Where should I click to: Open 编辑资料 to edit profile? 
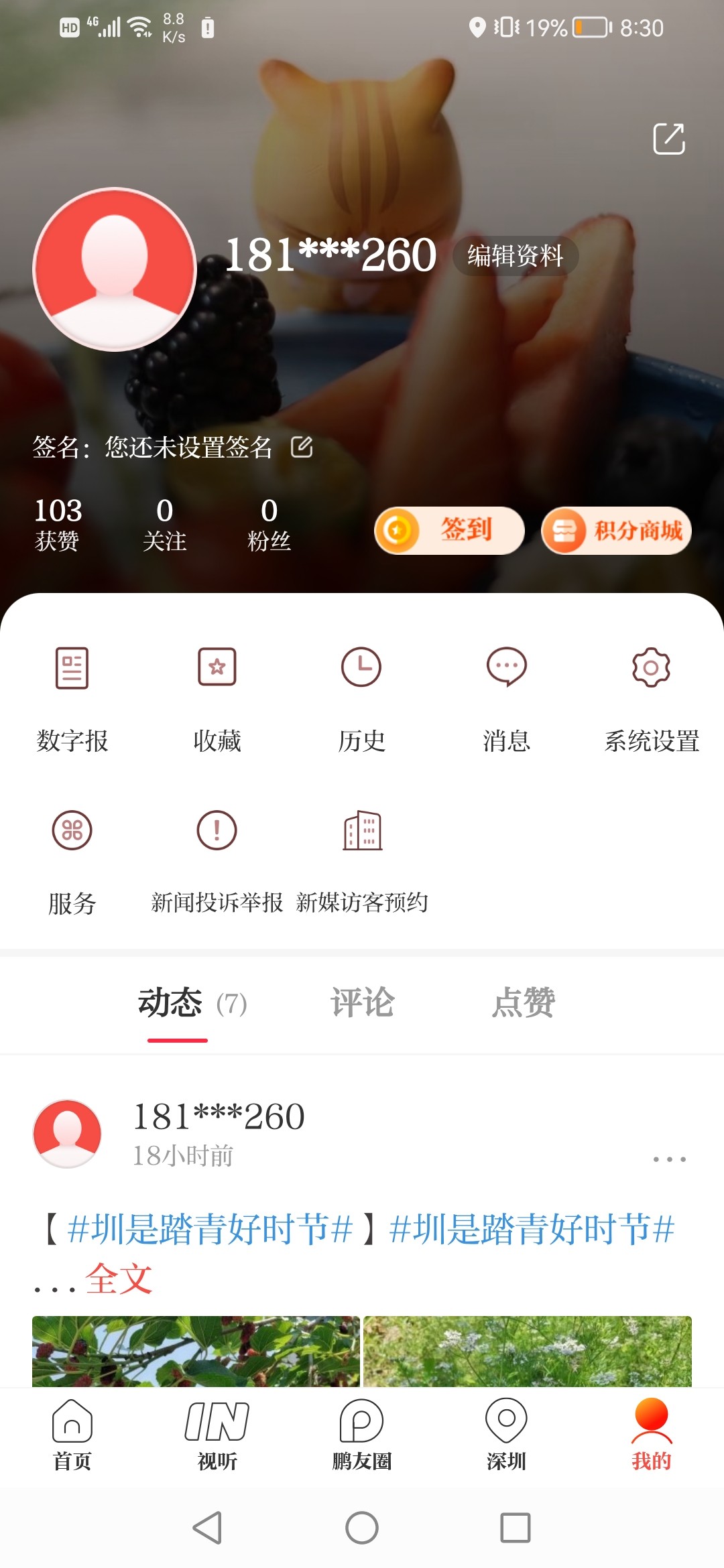coord(515,256)
